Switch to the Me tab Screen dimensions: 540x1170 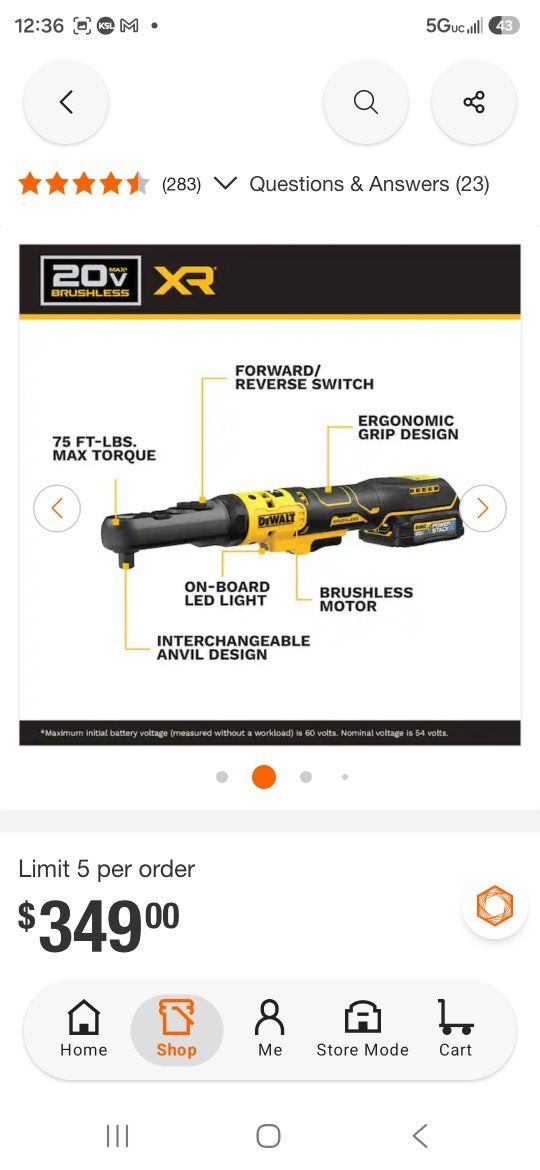pyautogui.click(x=270, y=1029)
